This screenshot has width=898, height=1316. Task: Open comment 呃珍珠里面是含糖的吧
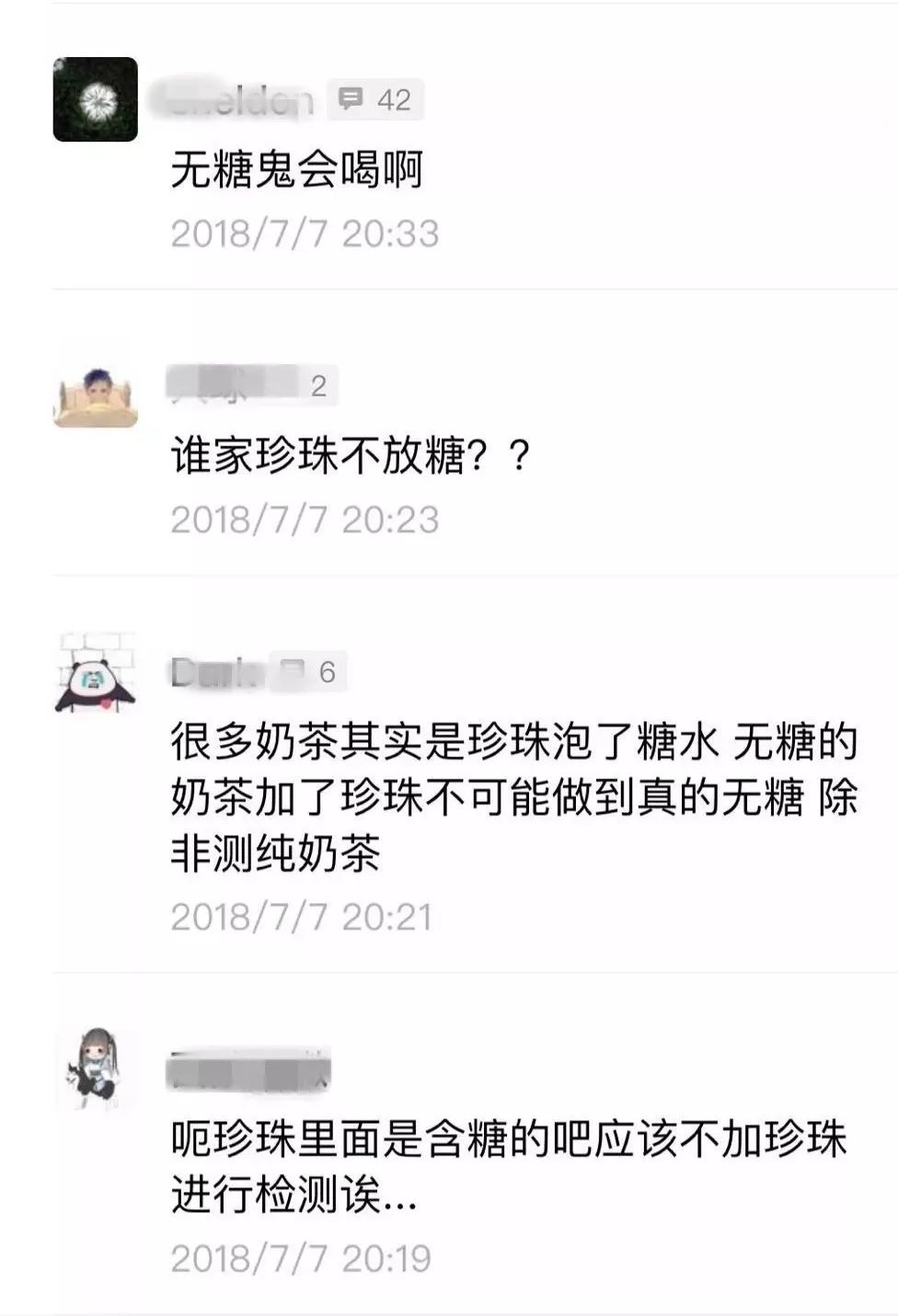[508, 1167]
